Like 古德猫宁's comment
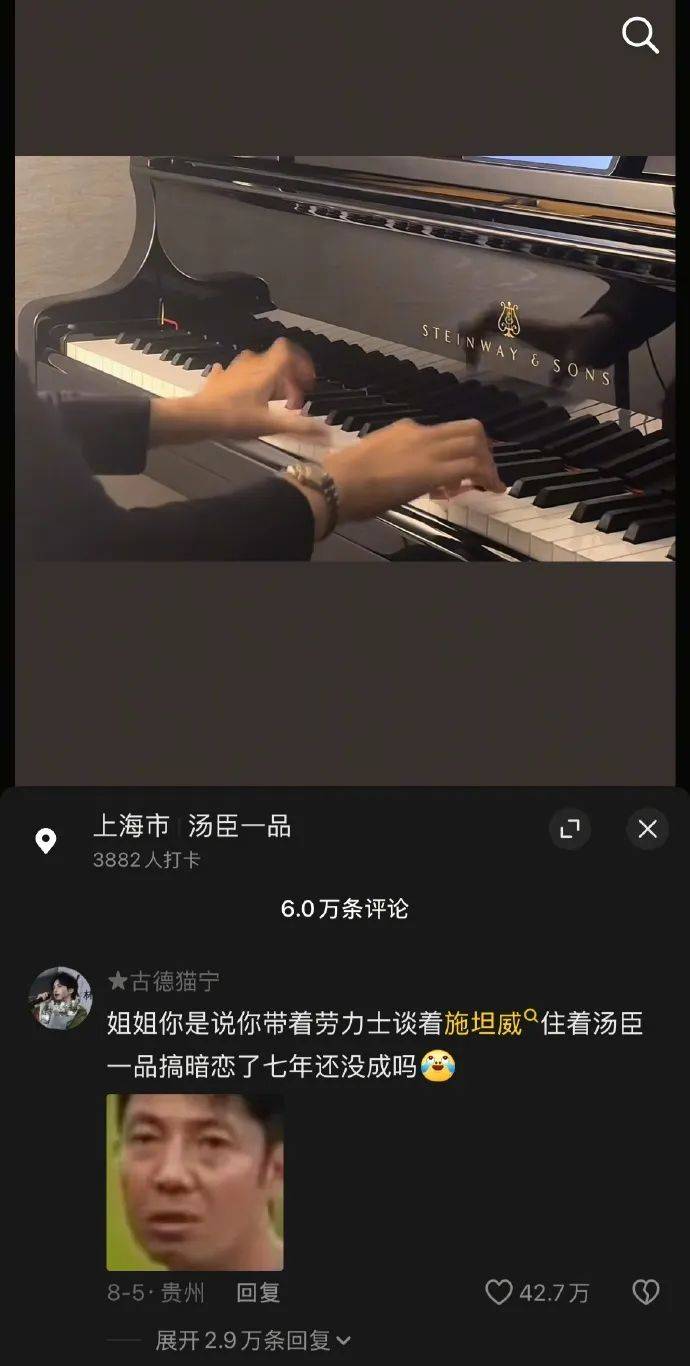This screenshot has height=1366, width=690. [x=499, y=1293]
